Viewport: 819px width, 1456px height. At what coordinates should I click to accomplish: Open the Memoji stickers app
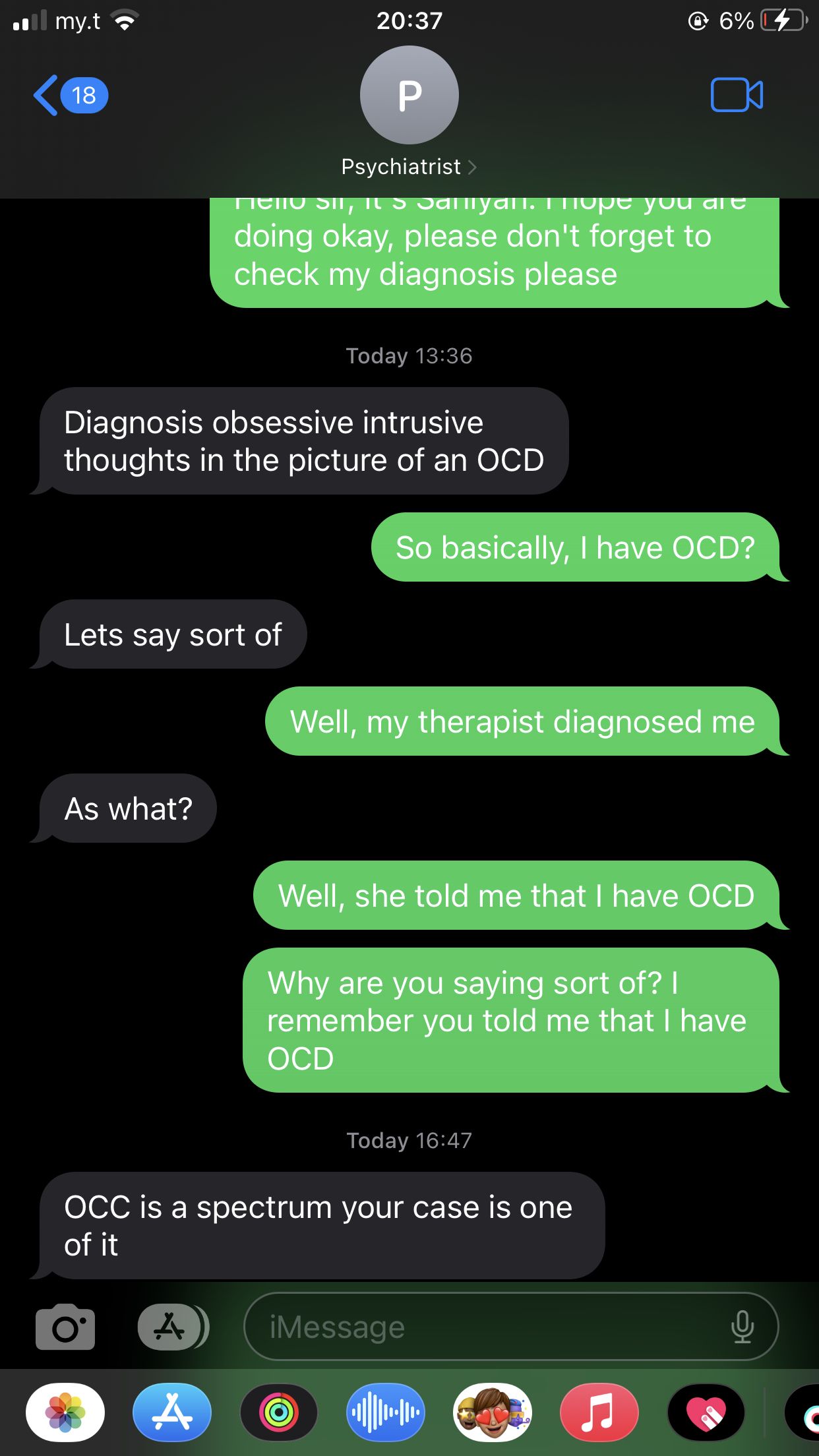tap(493, 1412)
